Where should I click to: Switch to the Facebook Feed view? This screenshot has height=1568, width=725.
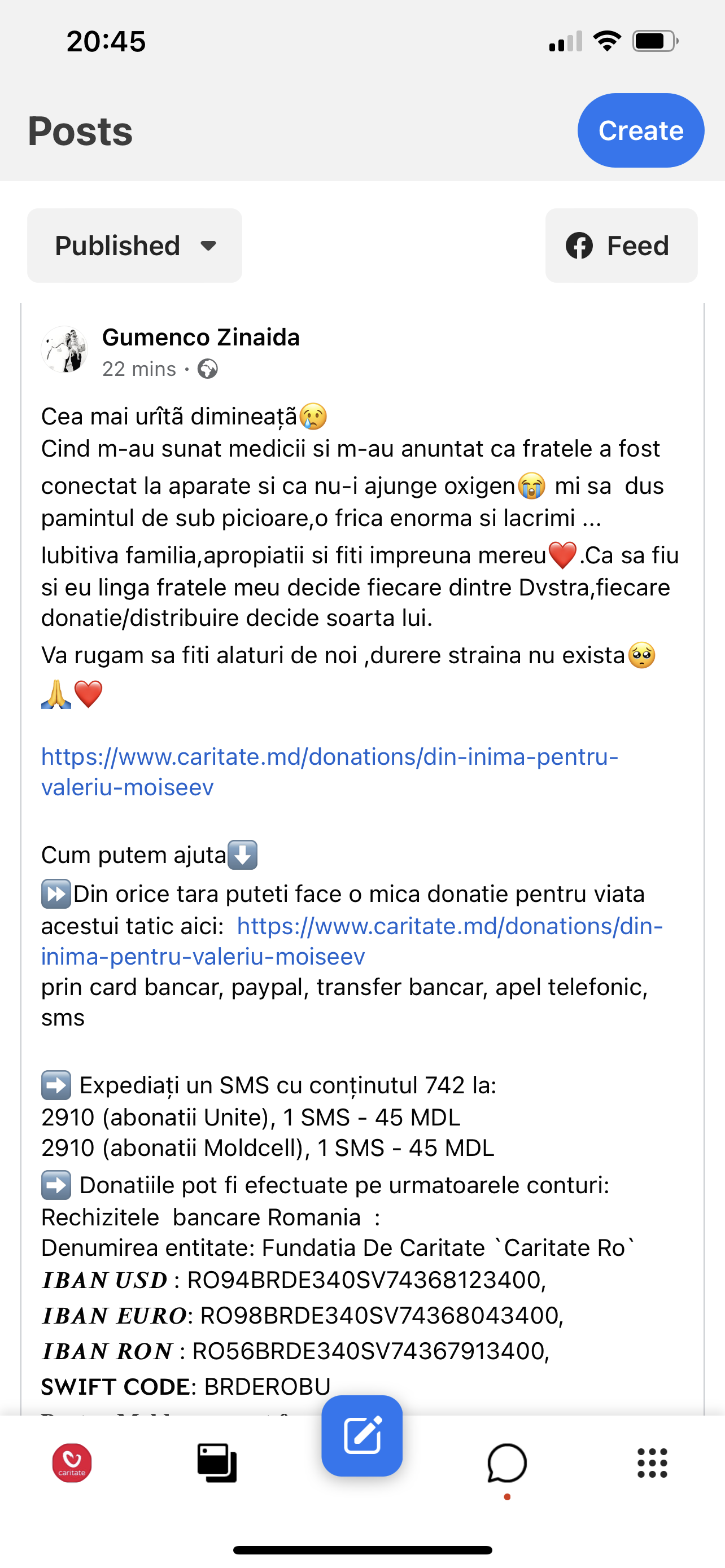tap(621, 246)
